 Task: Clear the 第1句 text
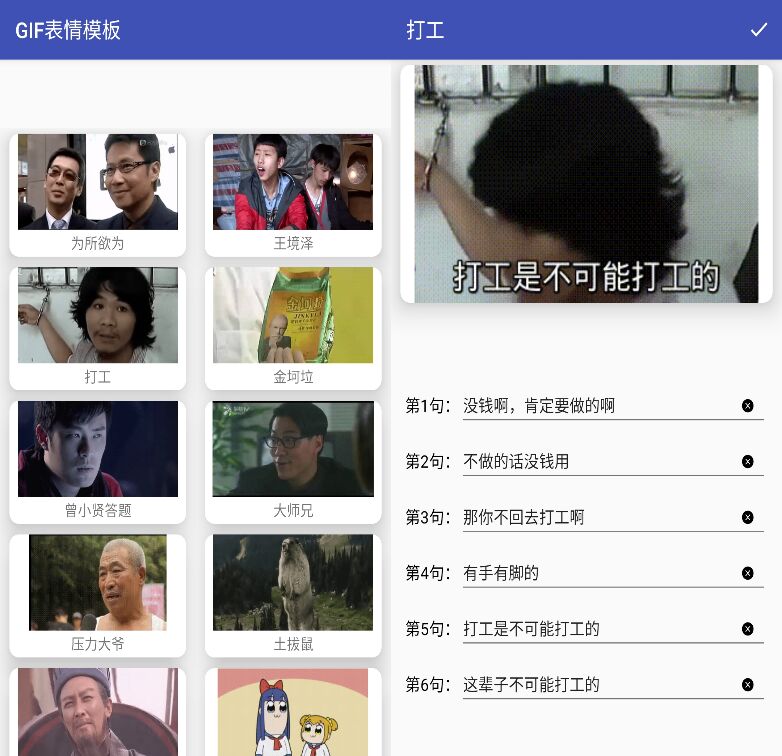tap(747, 405)
